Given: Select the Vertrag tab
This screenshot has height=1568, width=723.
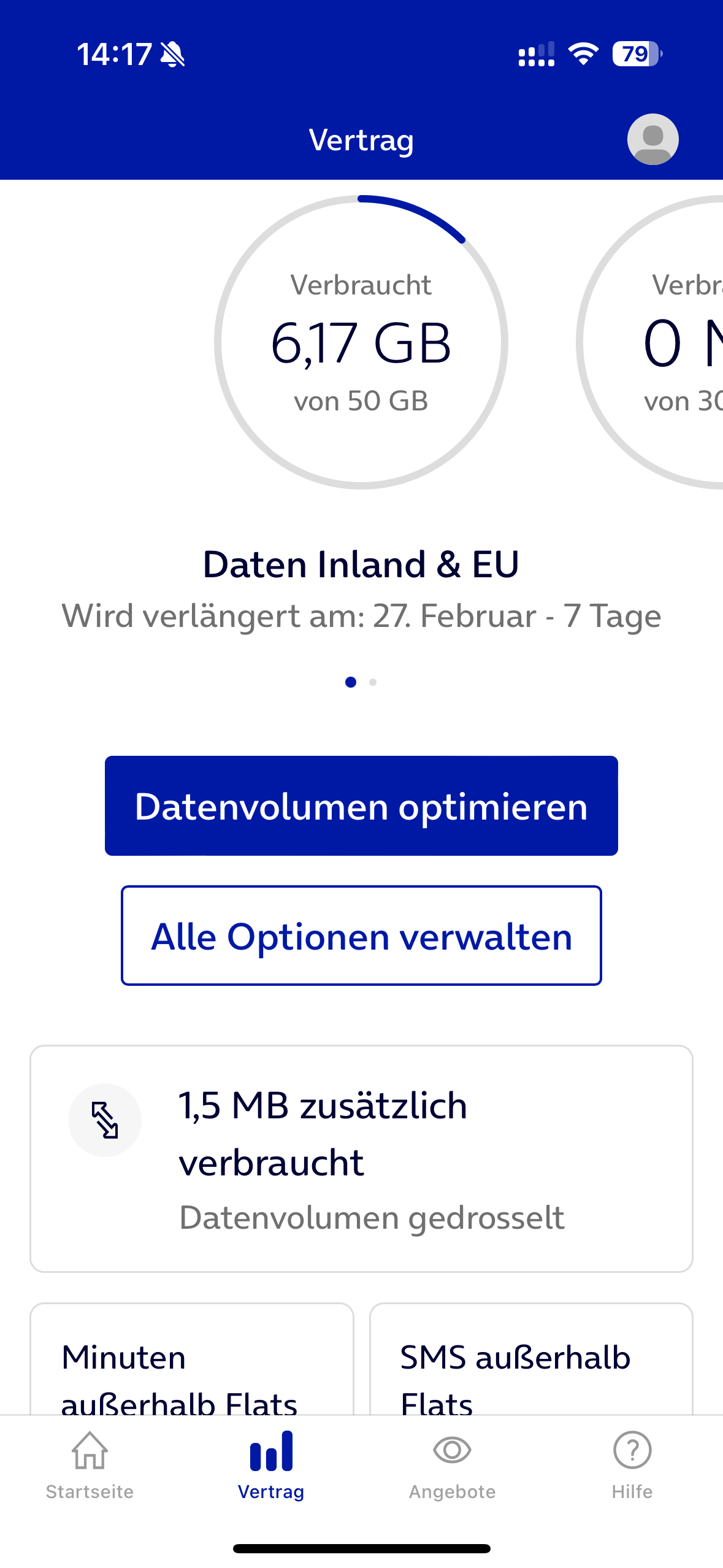Looking at the screenshot, I should tap(271, 1466).
